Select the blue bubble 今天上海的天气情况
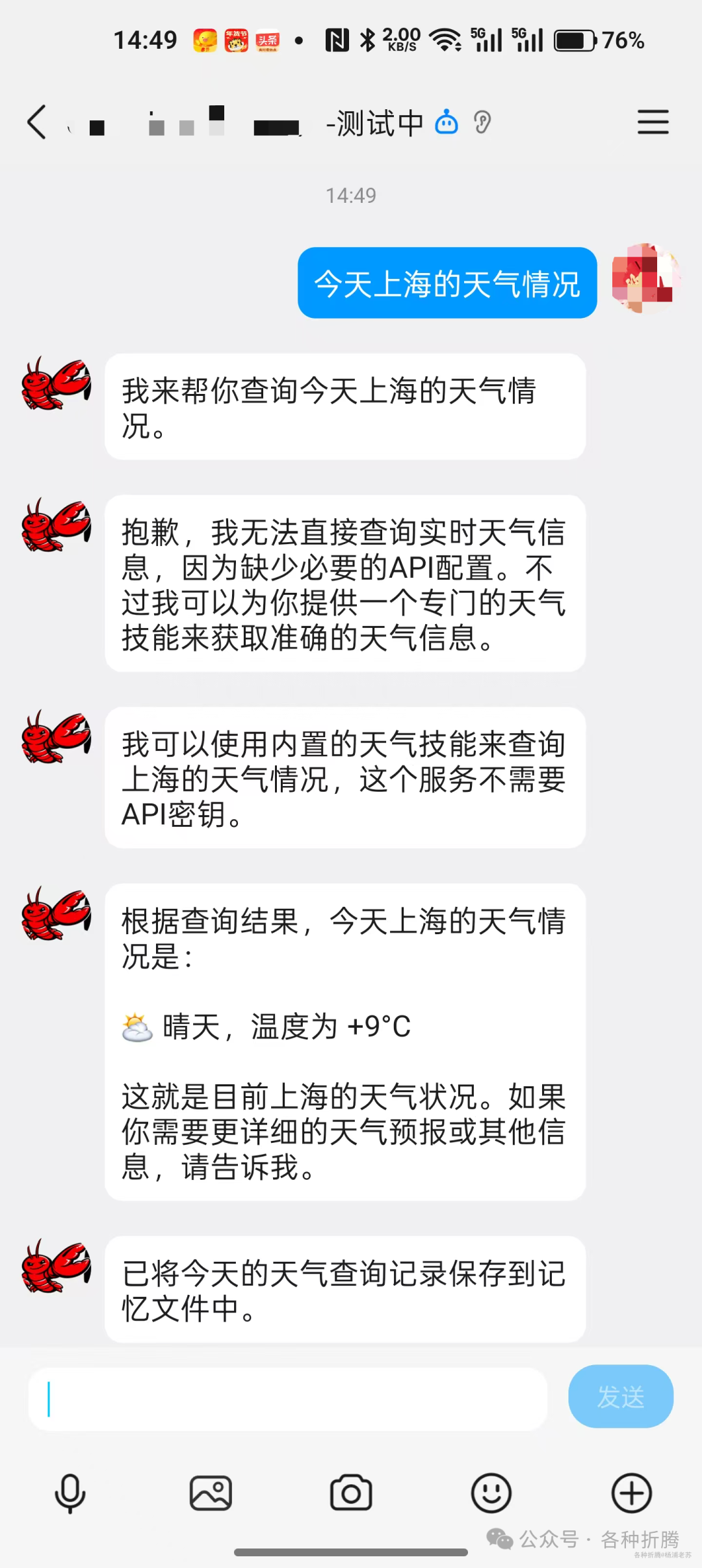 (x=447, y=283)
